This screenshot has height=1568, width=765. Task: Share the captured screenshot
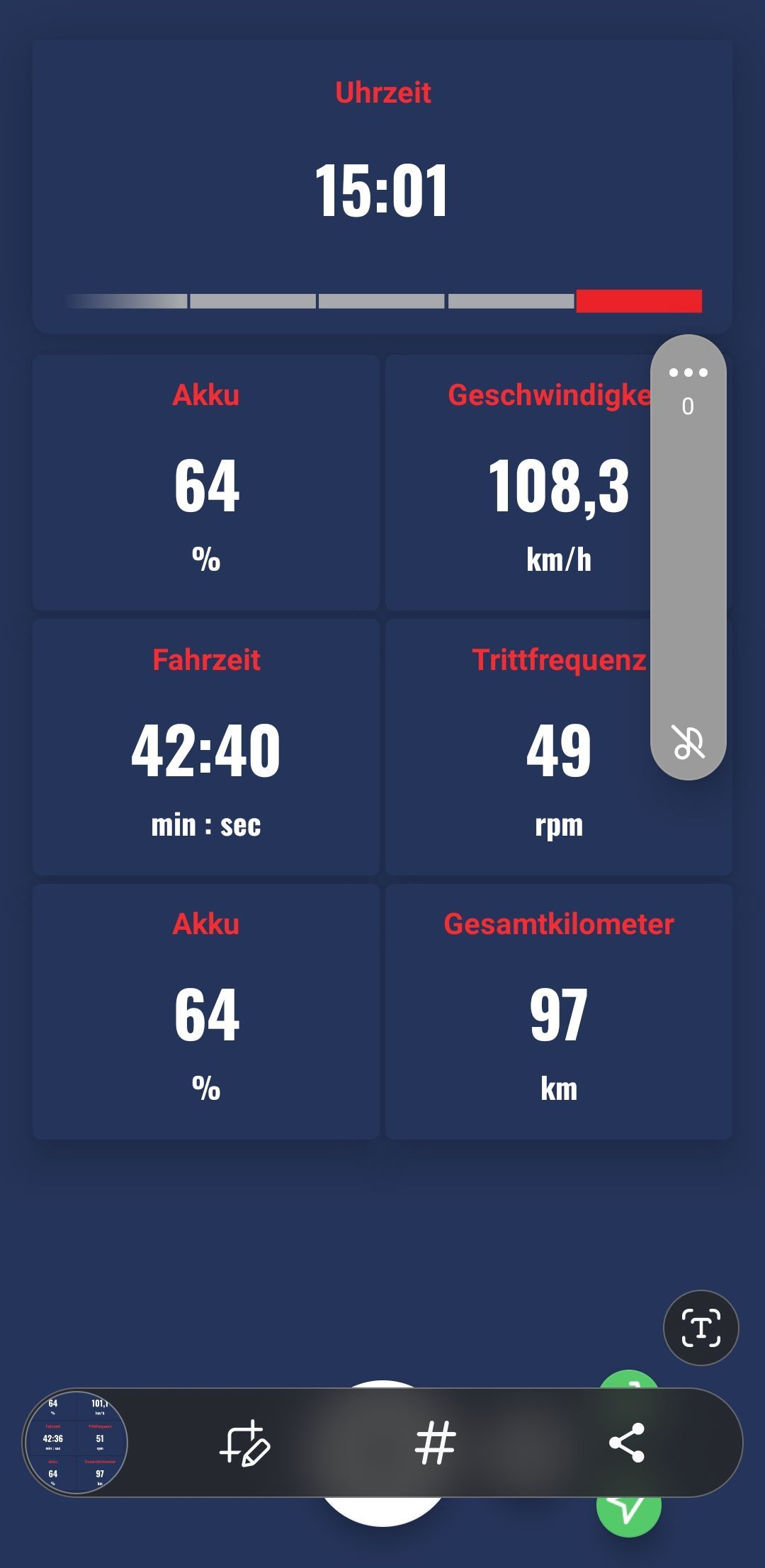click(x=627, y=1443)
